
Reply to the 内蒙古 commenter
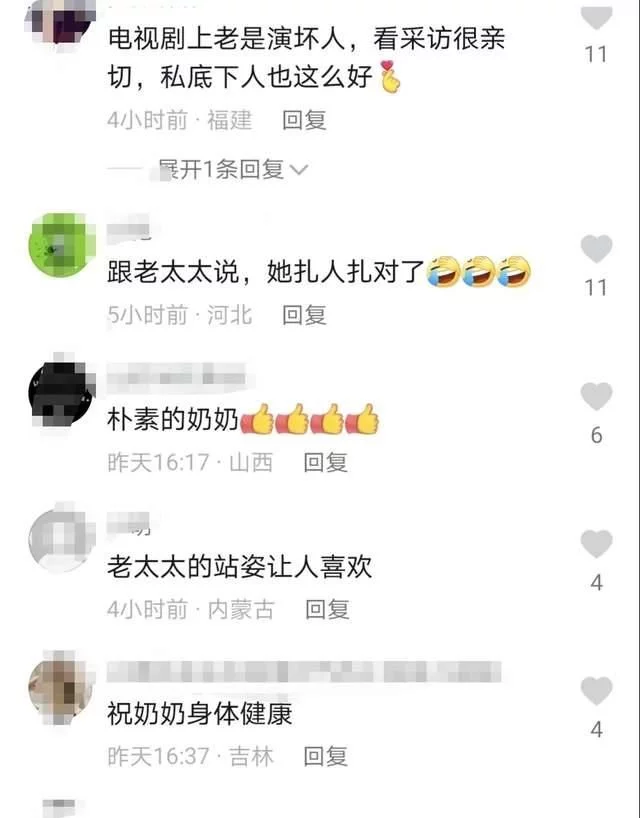click(x=327, y=609)
